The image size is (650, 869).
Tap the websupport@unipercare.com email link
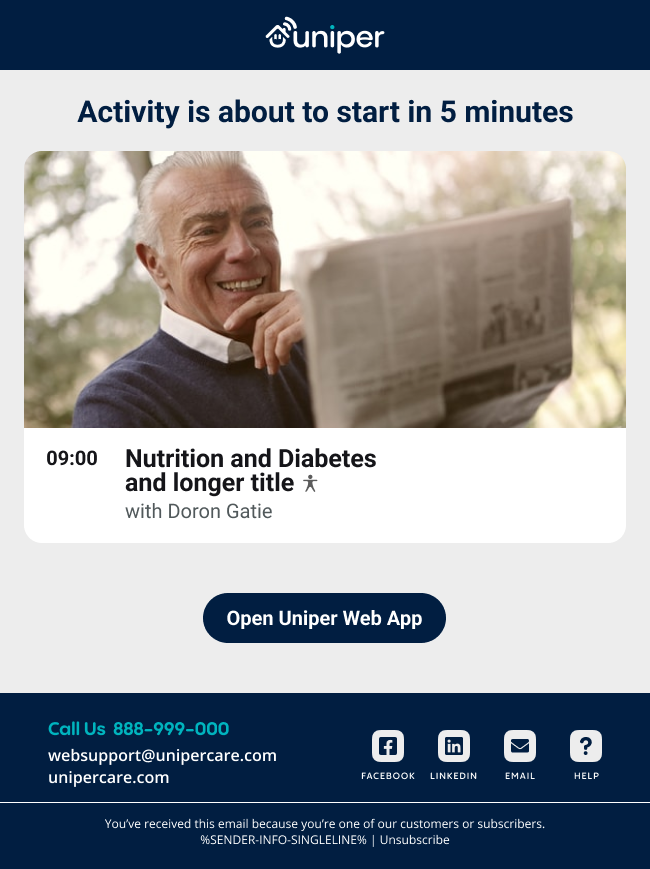pyautogui.click(x=162, y=755)
